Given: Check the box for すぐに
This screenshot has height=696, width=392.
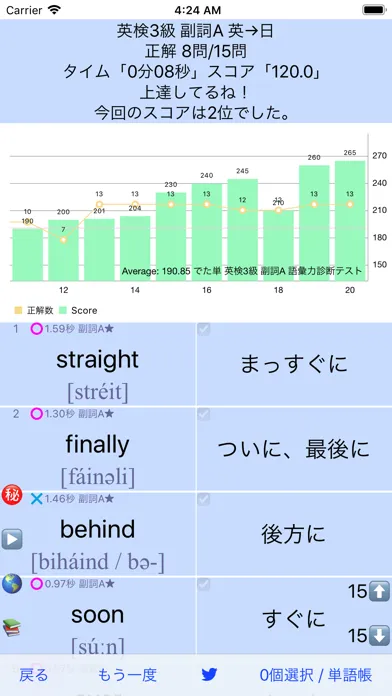Looking at the screenshot, I should click(x=204, y=584).
